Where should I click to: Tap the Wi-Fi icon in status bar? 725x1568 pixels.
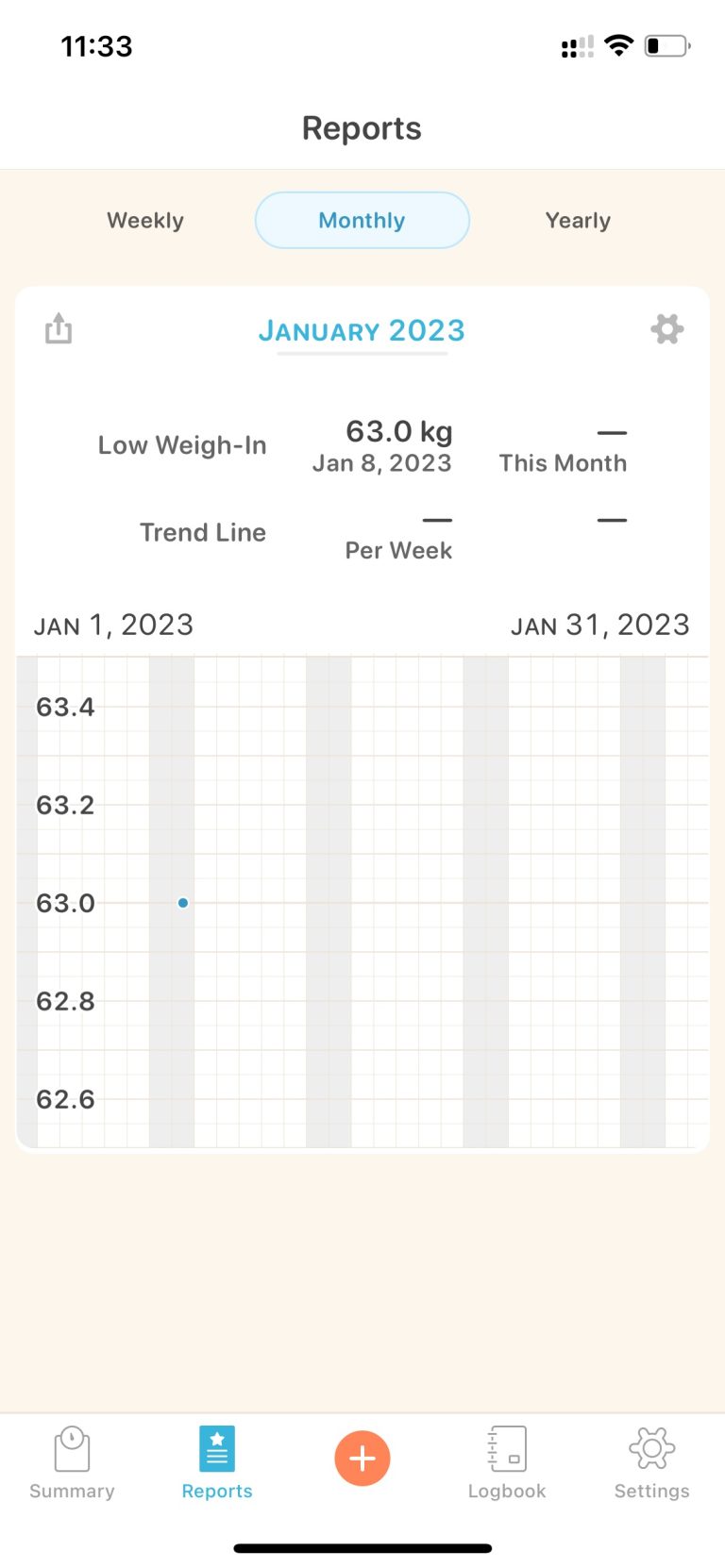coord(618,45)
